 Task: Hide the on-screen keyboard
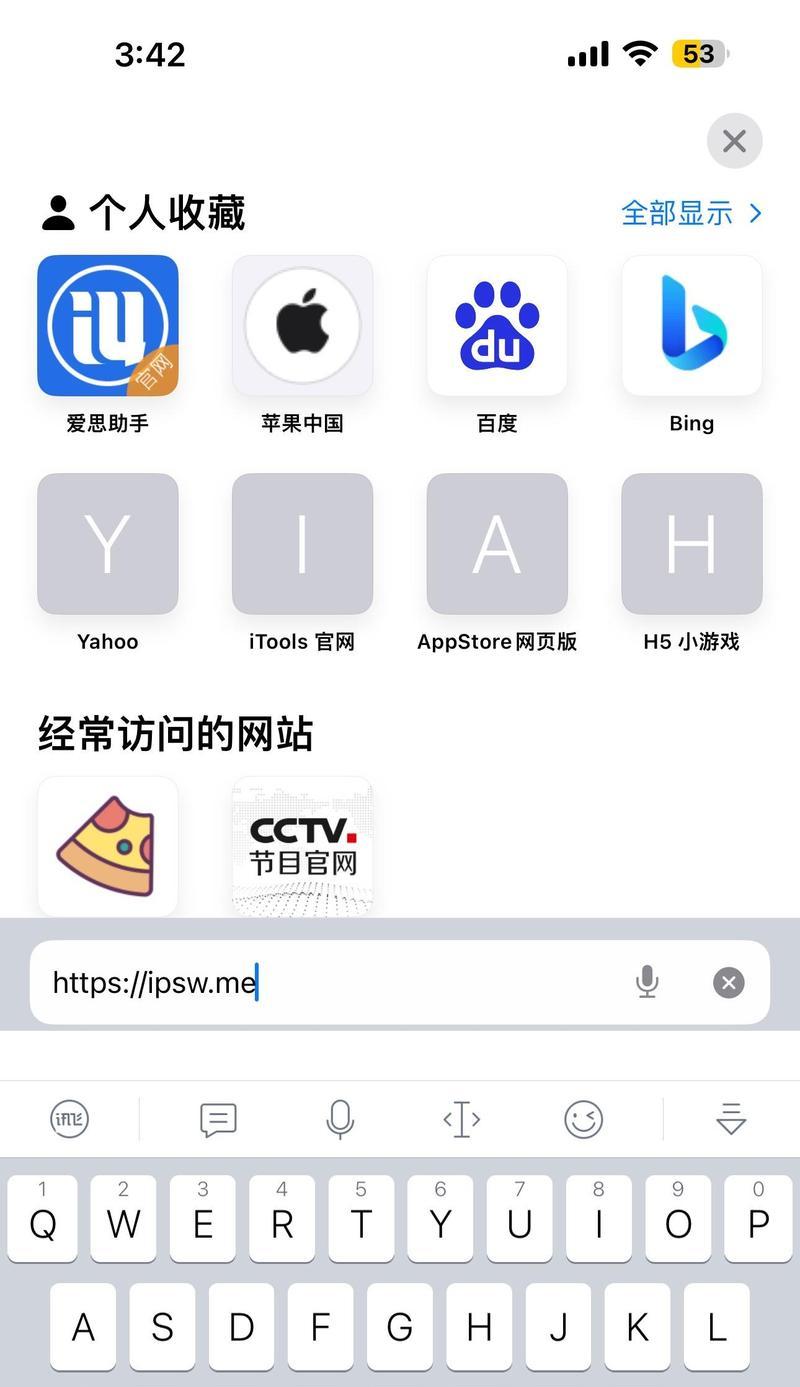pyautogui.click(x=732, y=1119)
